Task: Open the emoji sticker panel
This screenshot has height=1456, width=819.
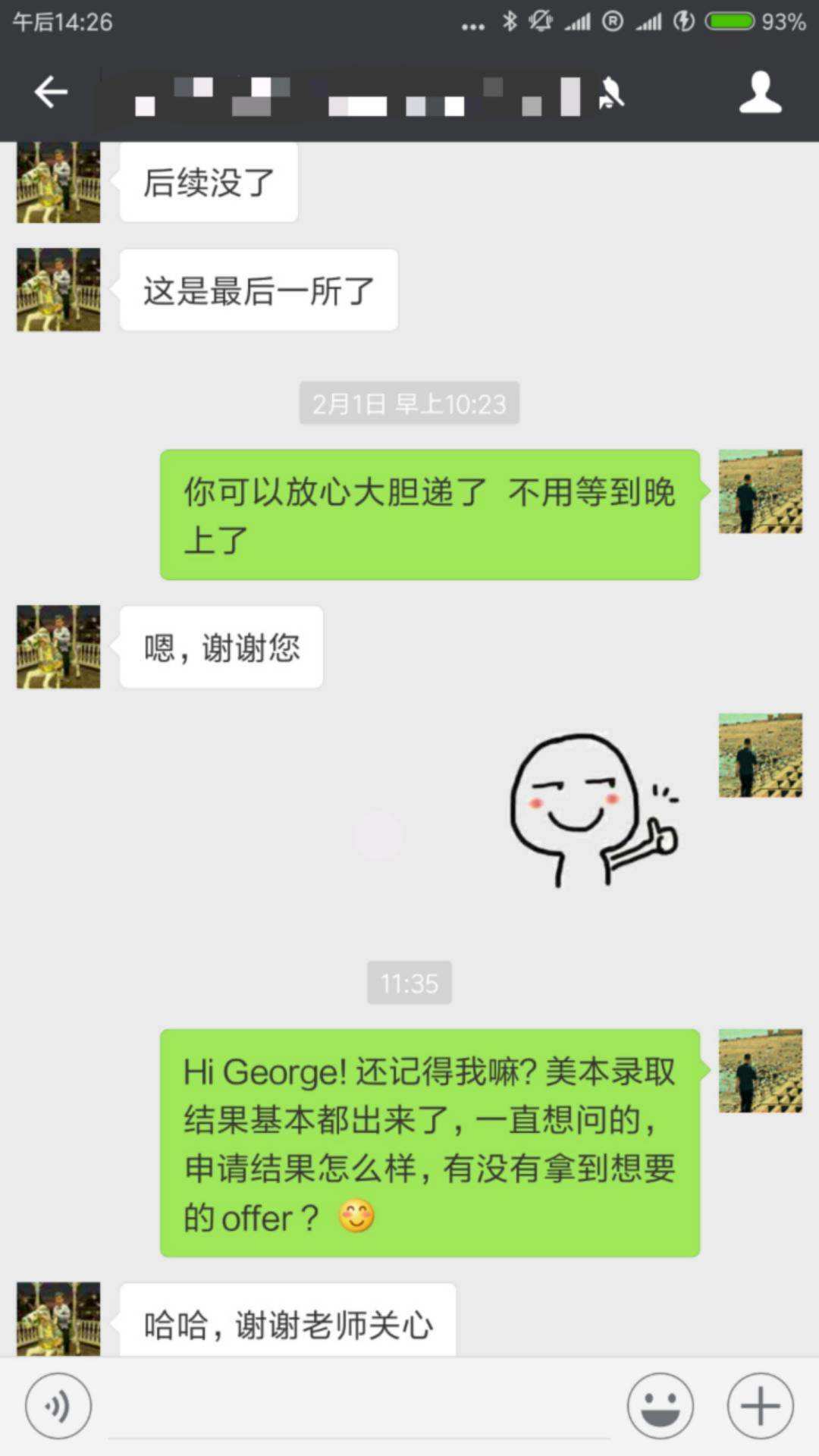Action: click(660, 1406)
